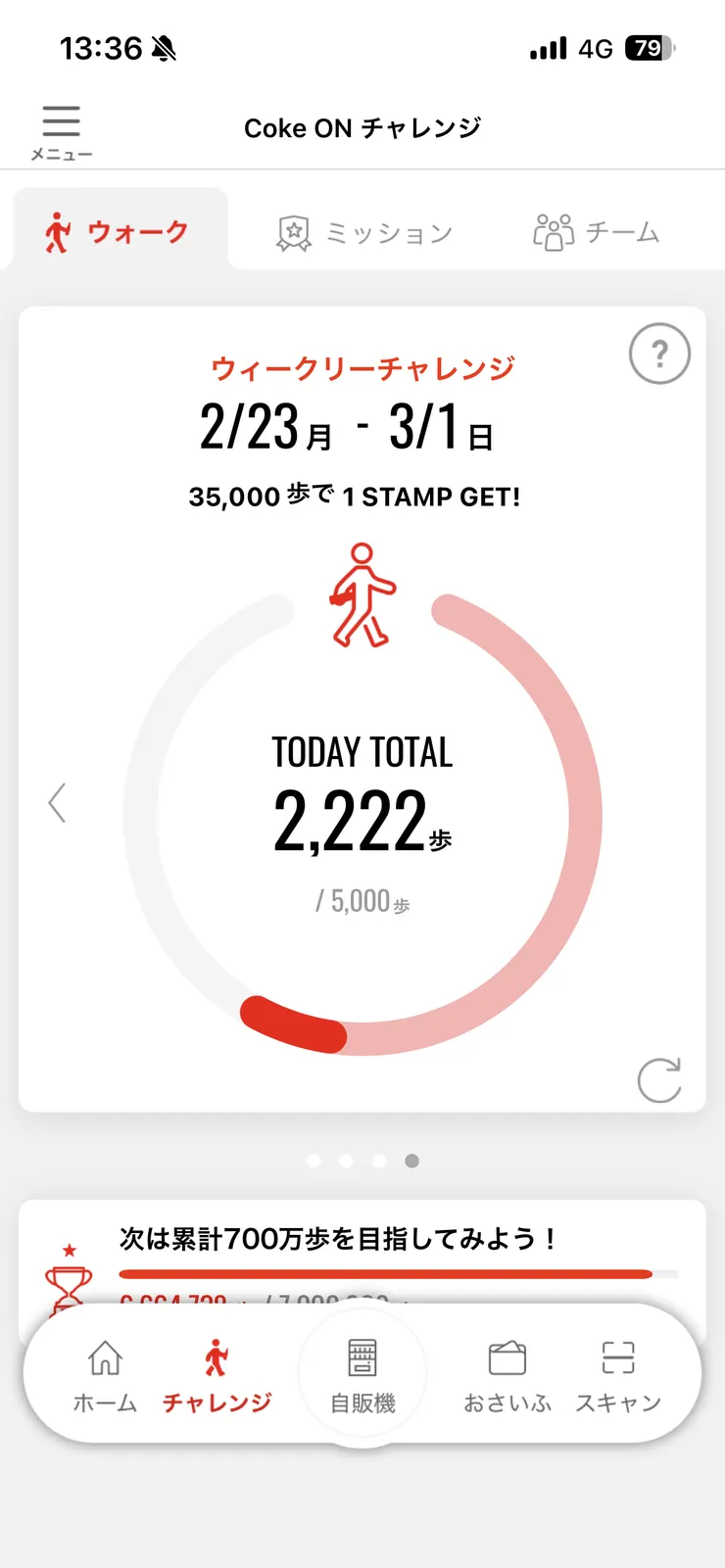Refresh the step count
This screenshot has width=725, height=1568.
658,1080
